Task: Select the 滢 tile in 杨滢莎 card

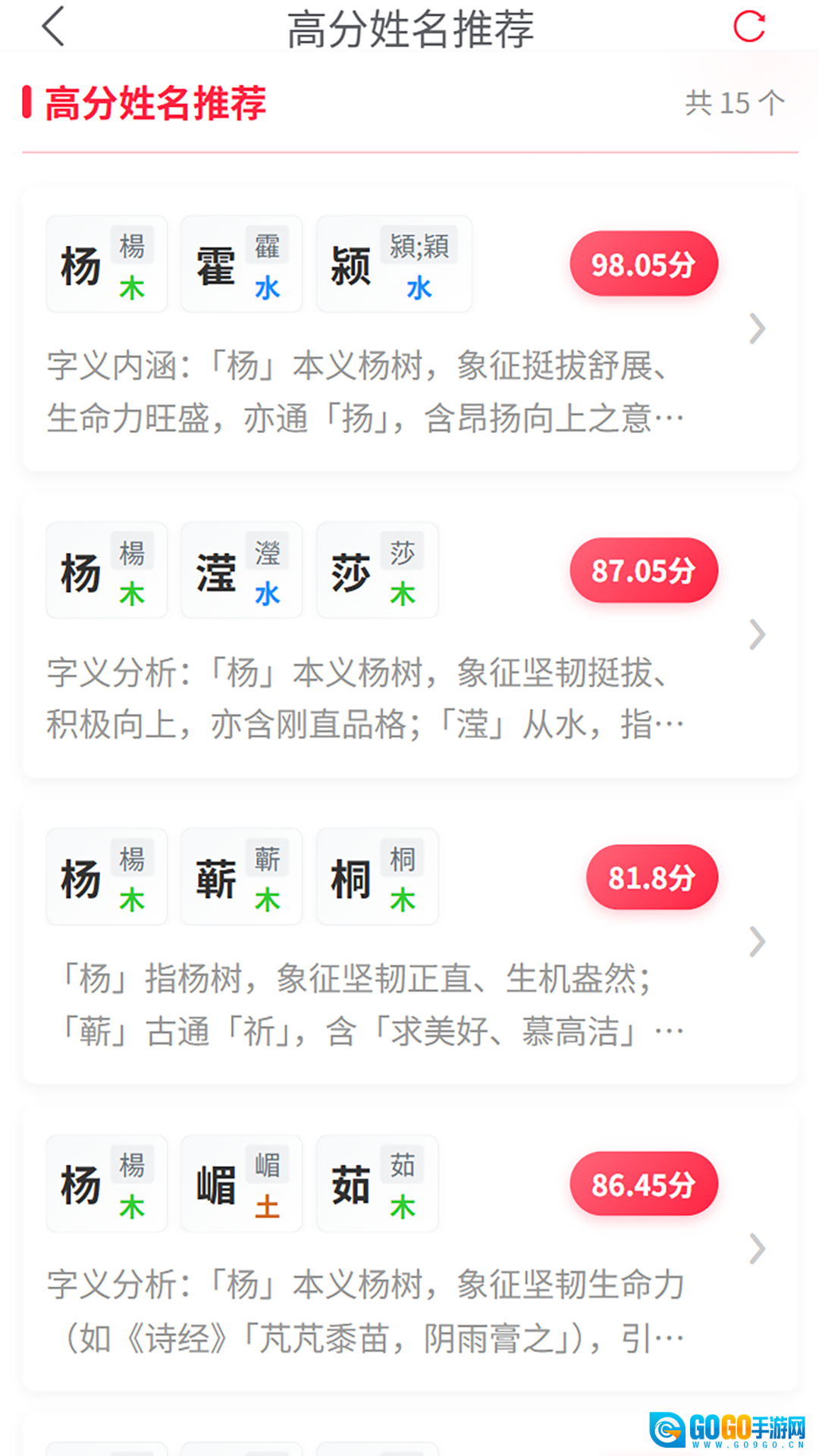Action: pos(241,571)
